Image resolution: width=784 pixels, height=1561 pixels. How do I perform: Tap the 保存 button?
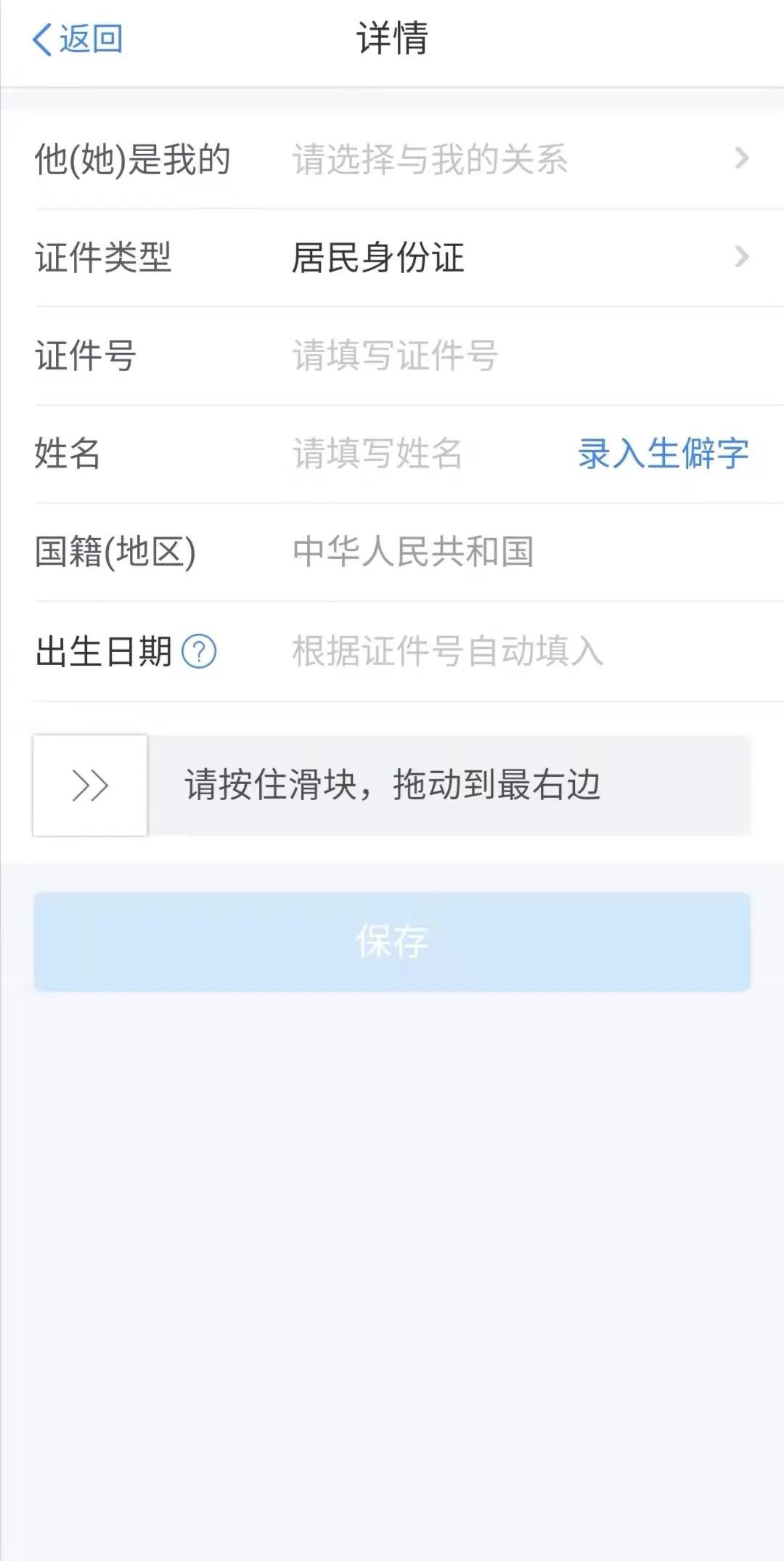click(392, 942)
